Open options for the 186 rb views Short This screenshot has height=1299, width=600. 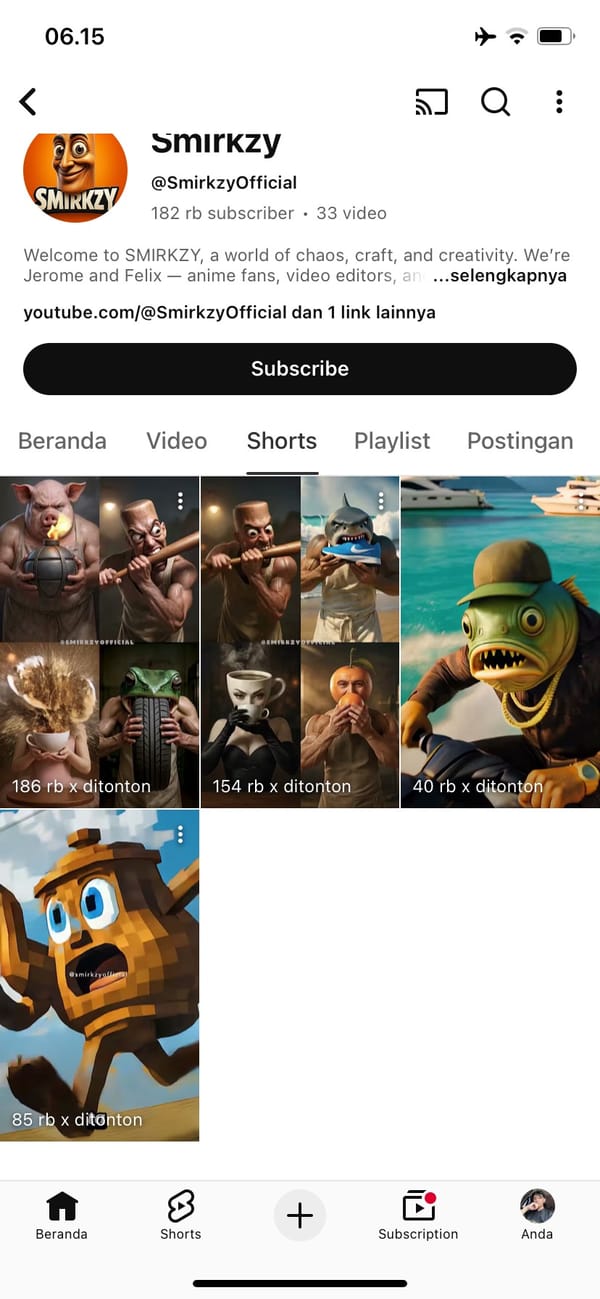180,501
